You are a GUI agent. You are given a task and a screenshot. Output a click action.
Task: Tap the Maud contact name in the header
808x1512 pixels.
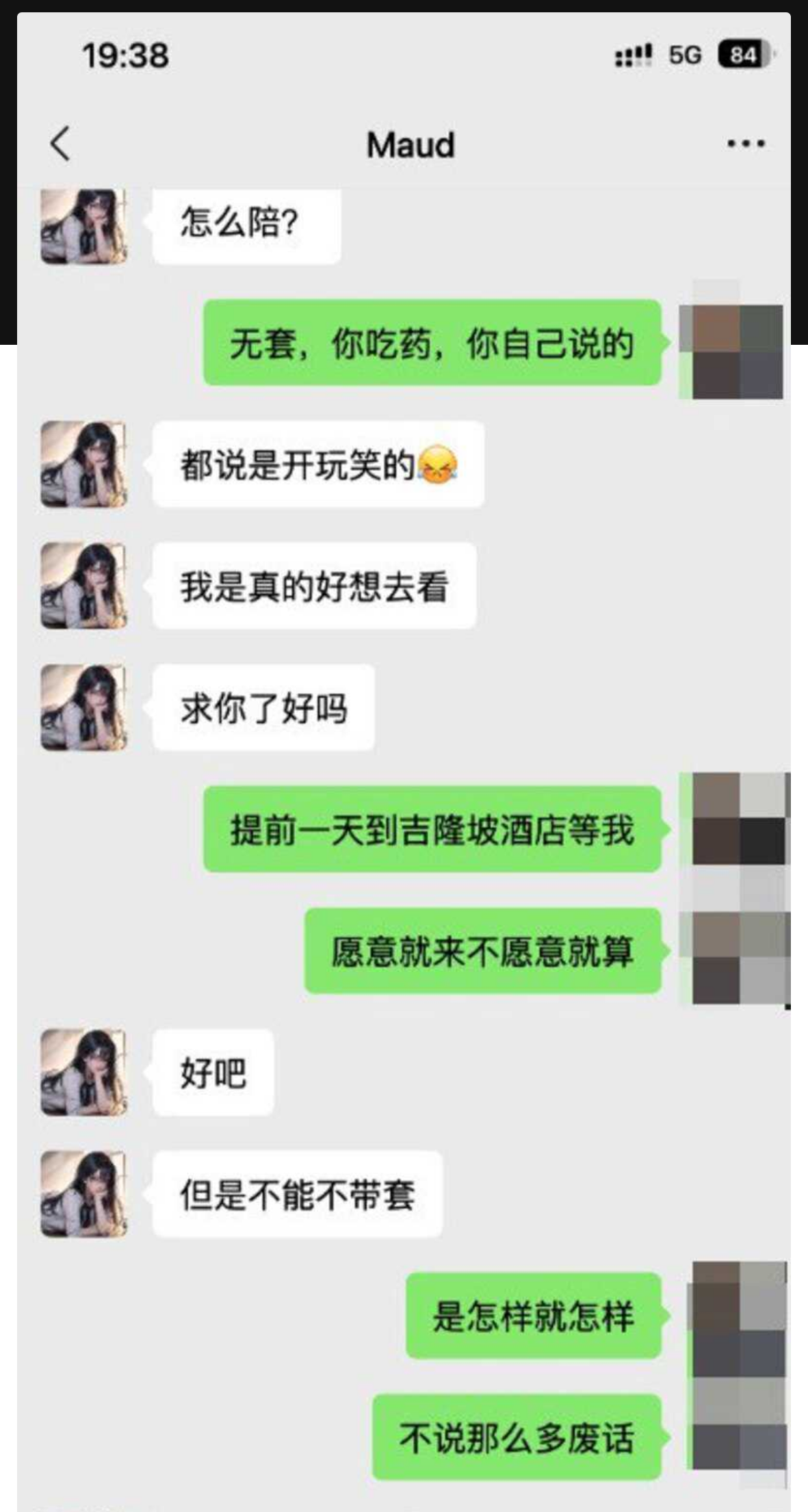tap(409, 144)
